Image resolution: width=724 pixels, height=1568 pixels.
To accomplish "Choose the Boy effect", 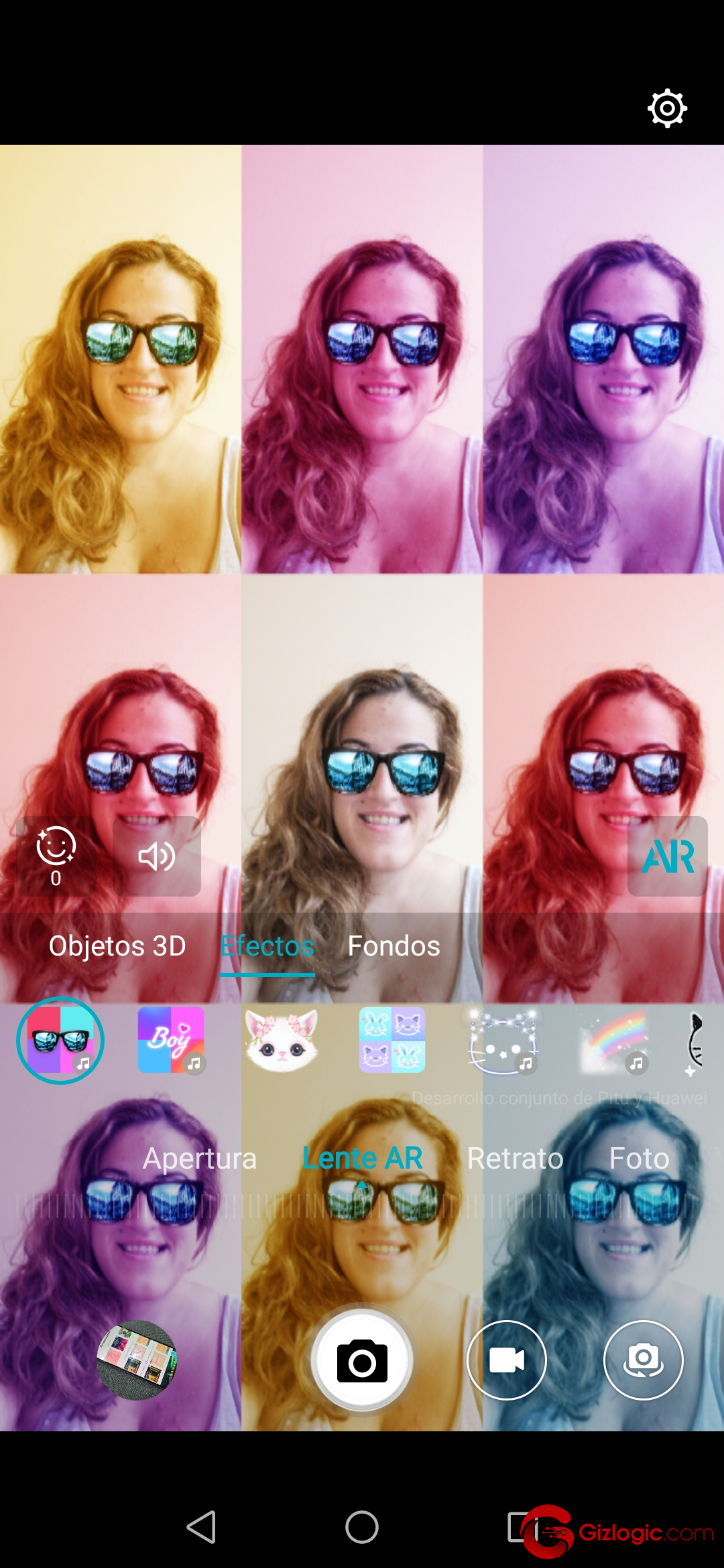I will click(171, 1041).
